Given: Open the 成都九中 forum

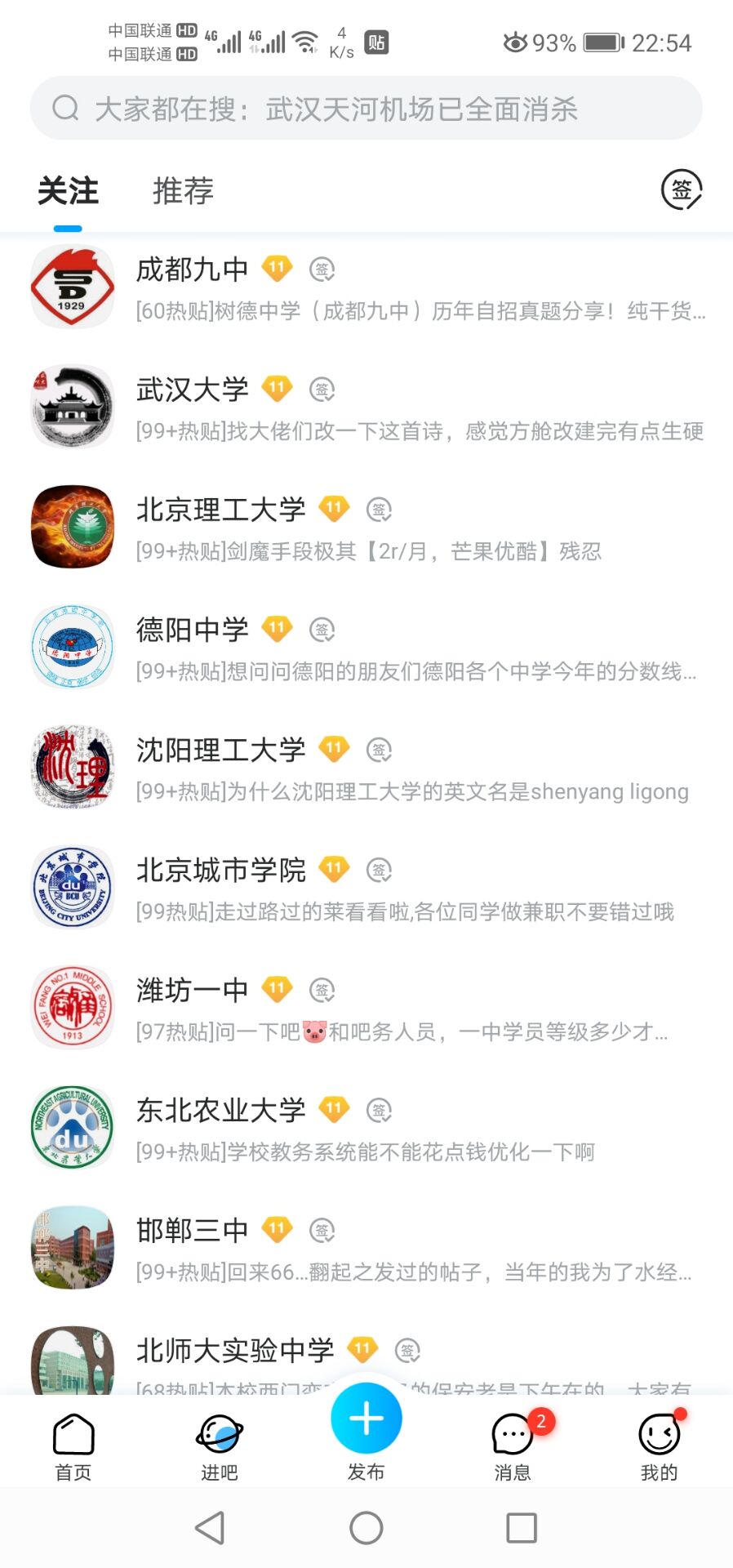Looking at the screenshot, I should coord(366,287).
